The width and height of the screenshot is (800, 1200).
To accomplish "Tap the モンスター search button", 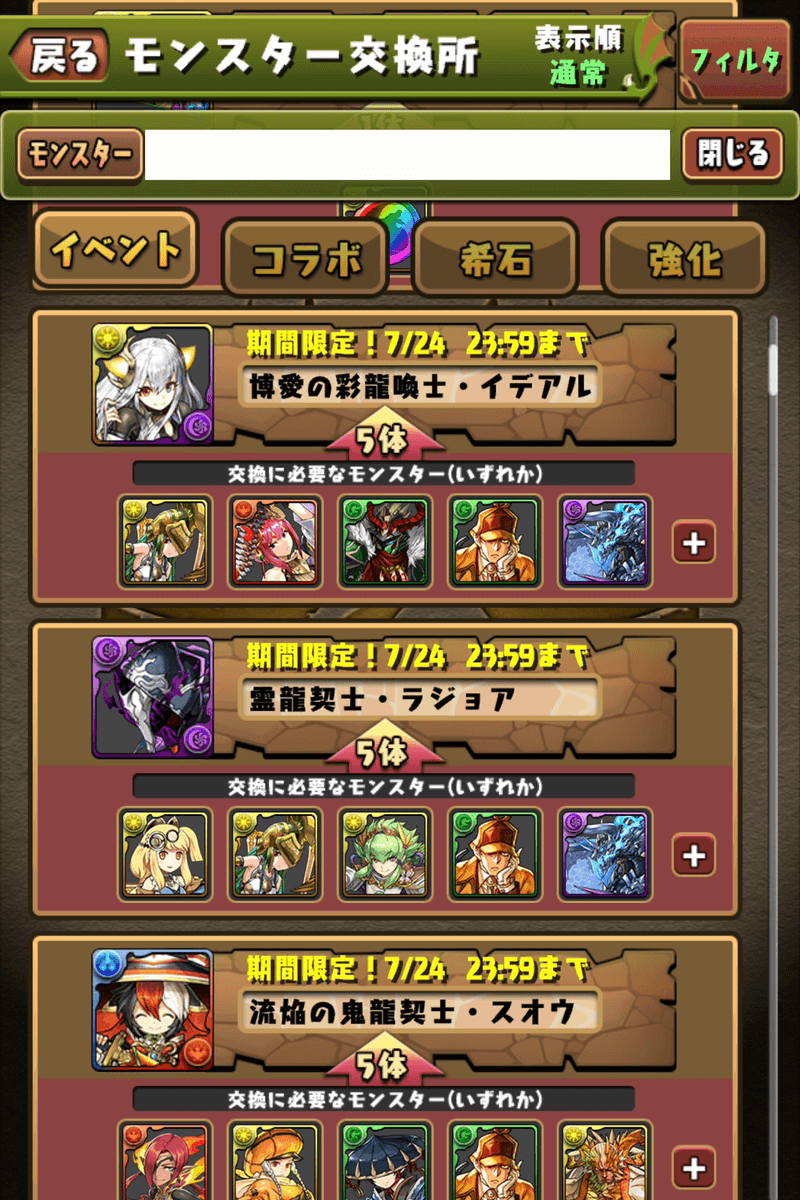I will (80, 155).
